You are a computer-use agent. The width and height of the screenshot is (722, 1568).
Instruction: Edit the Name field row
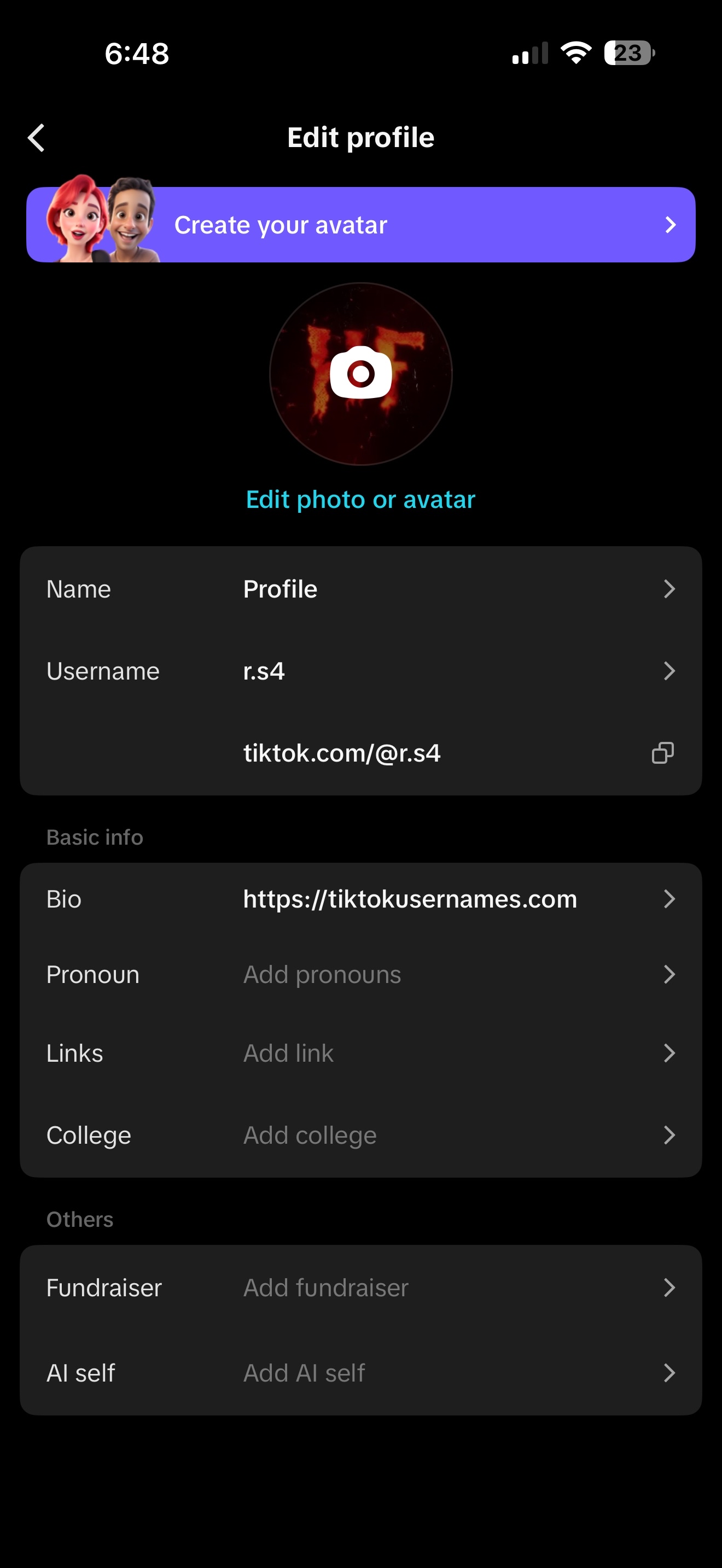pos(360,589)
